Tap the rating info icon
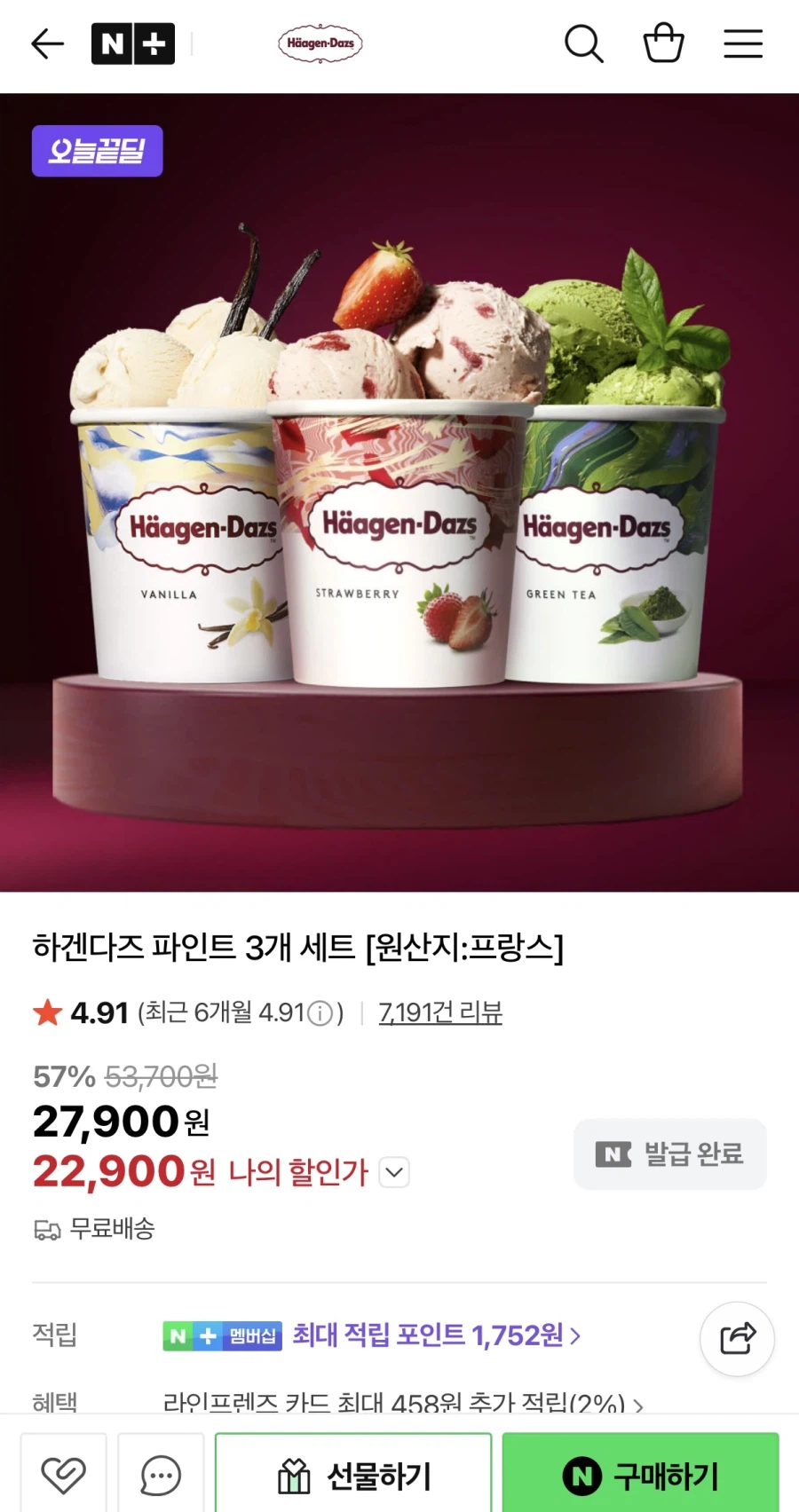This screenshot has width=799, height=1512. click(x=318, y=1012)
